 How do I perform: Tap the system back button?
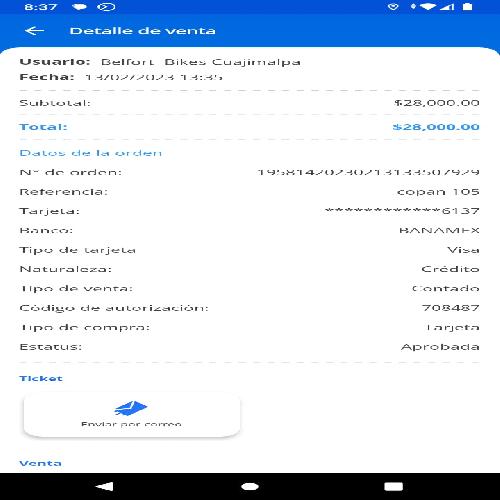tap(105, 486)
